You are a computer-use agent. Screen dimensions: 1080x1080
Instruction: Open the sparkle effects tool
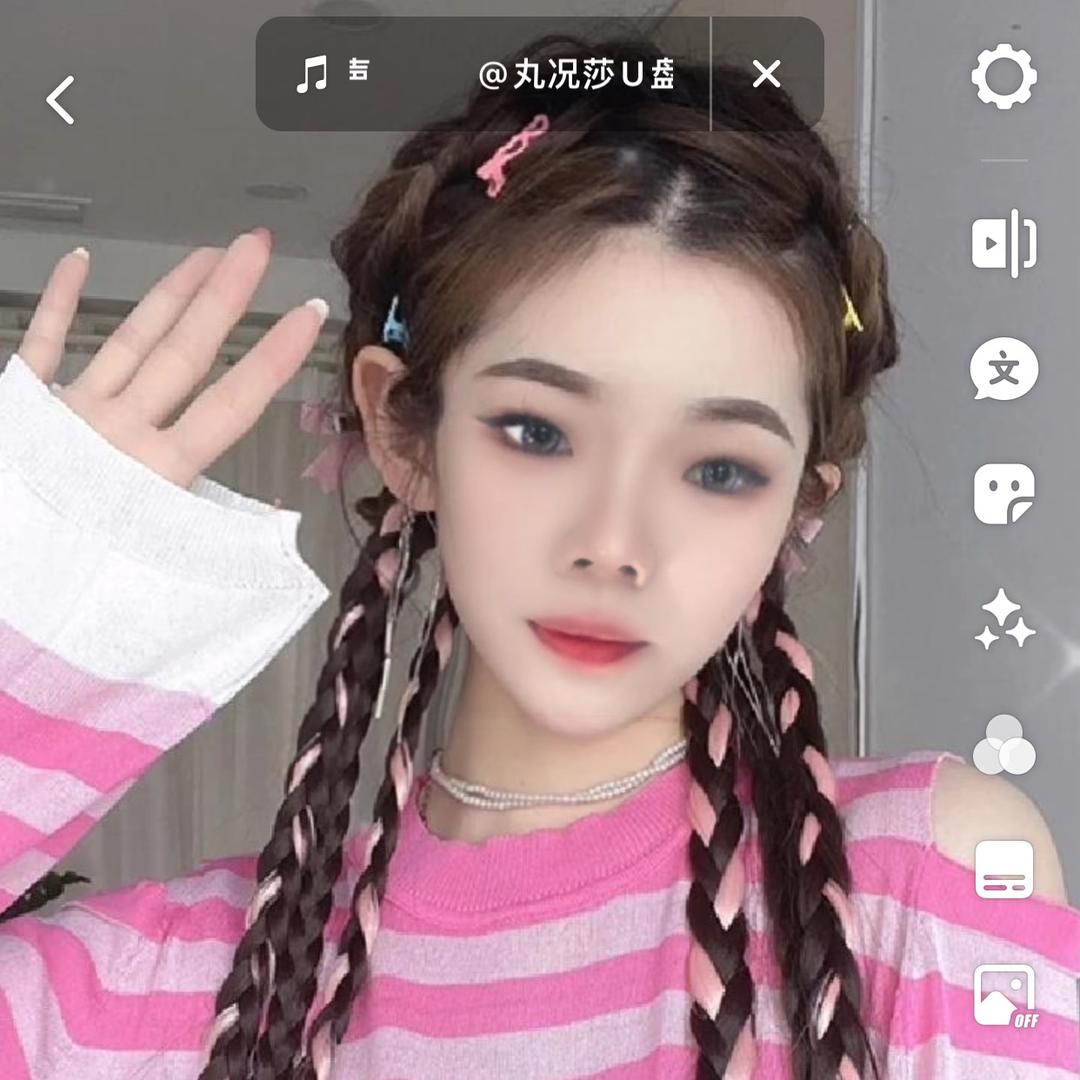click(1004, 620)
